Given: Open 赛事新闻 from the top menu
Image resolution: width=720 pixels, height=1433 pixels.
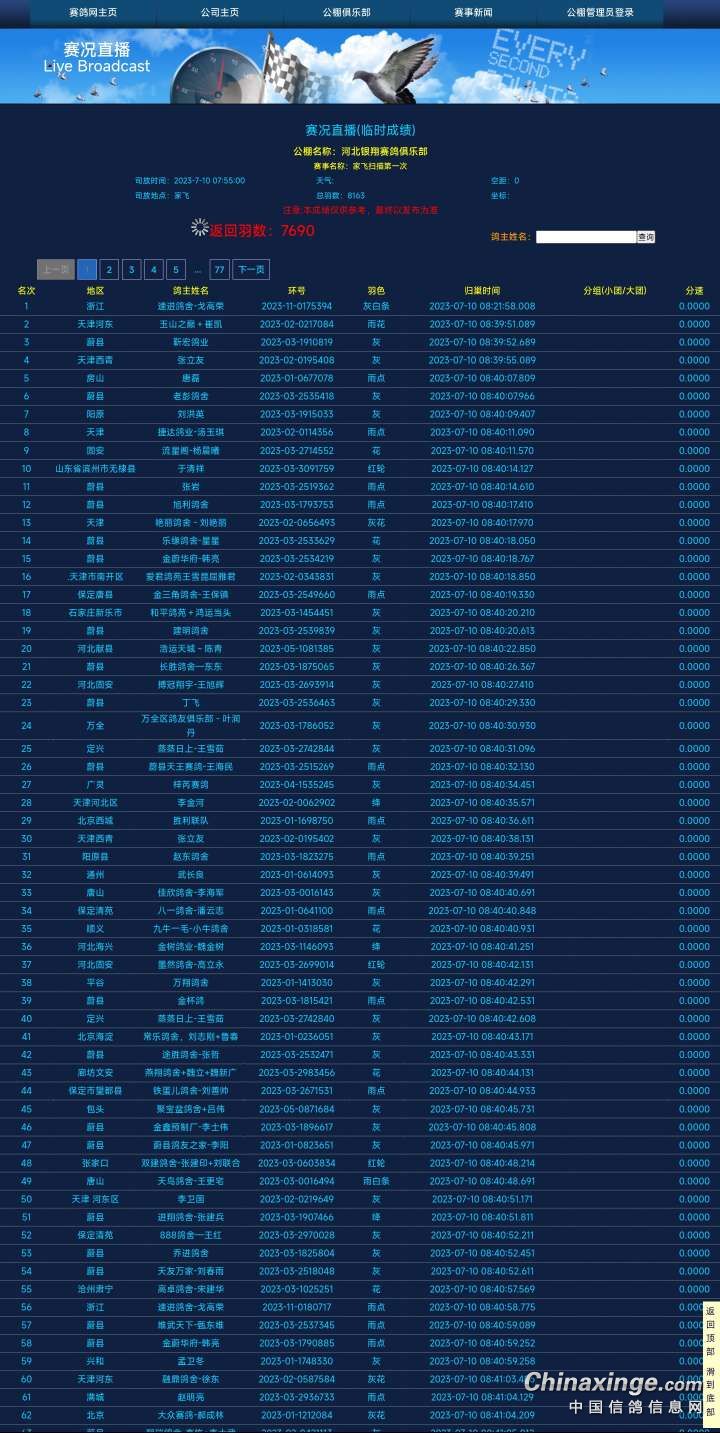Looking at the screenshot, I should pyautogui.click(x=474, y=12).
